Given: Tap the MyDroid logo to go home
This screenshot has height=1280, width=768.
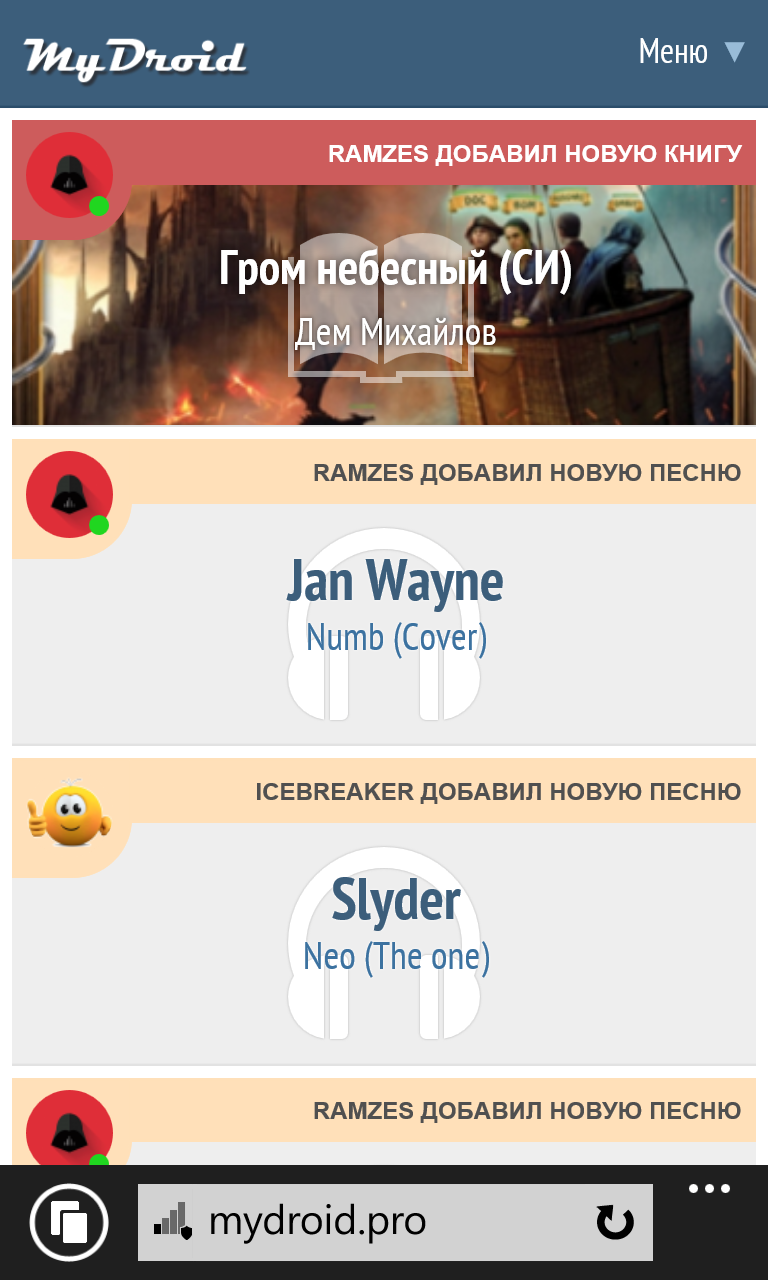Looking at the screenshot, I should (135, 56).
